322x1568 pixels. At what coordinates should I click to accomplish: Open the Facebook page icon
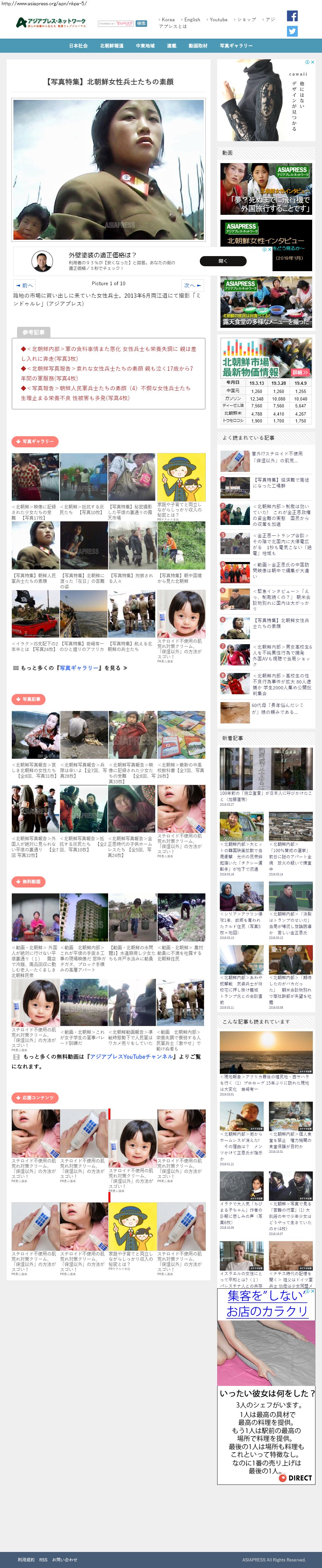292,16
